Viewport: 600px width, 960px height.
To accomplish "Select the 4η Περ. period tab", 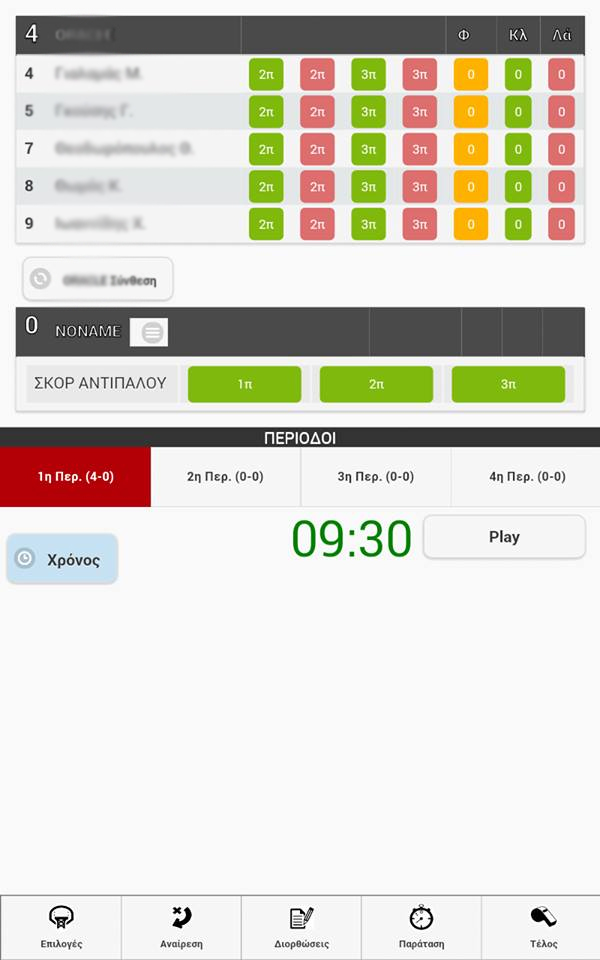I will pyautogui.click(x=526, y=477).
